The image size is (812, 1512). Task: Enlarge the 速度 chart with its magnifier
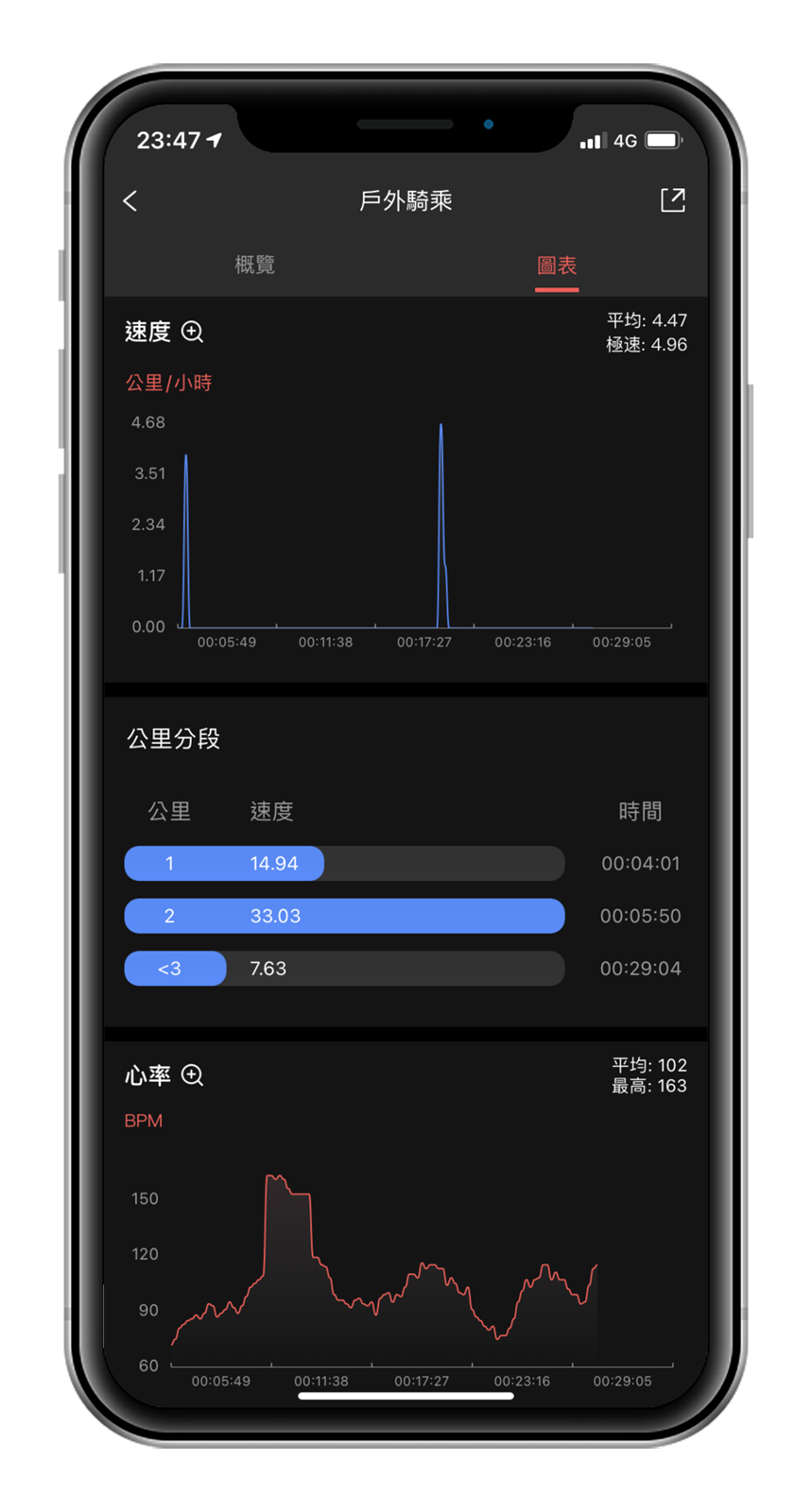tap(192, 332)
